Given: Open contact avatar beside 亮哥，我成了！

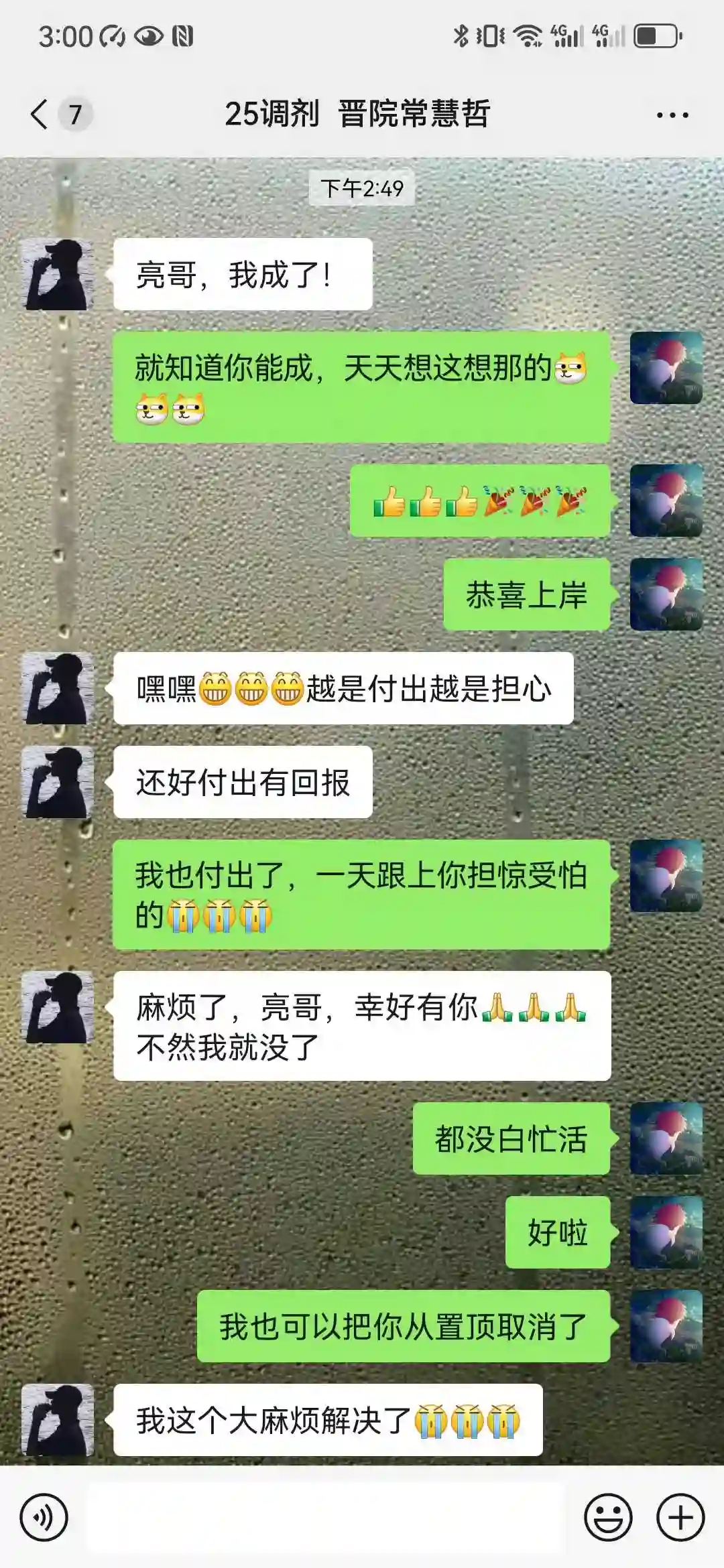Looking at the screenshot, I should click(58, 275).
